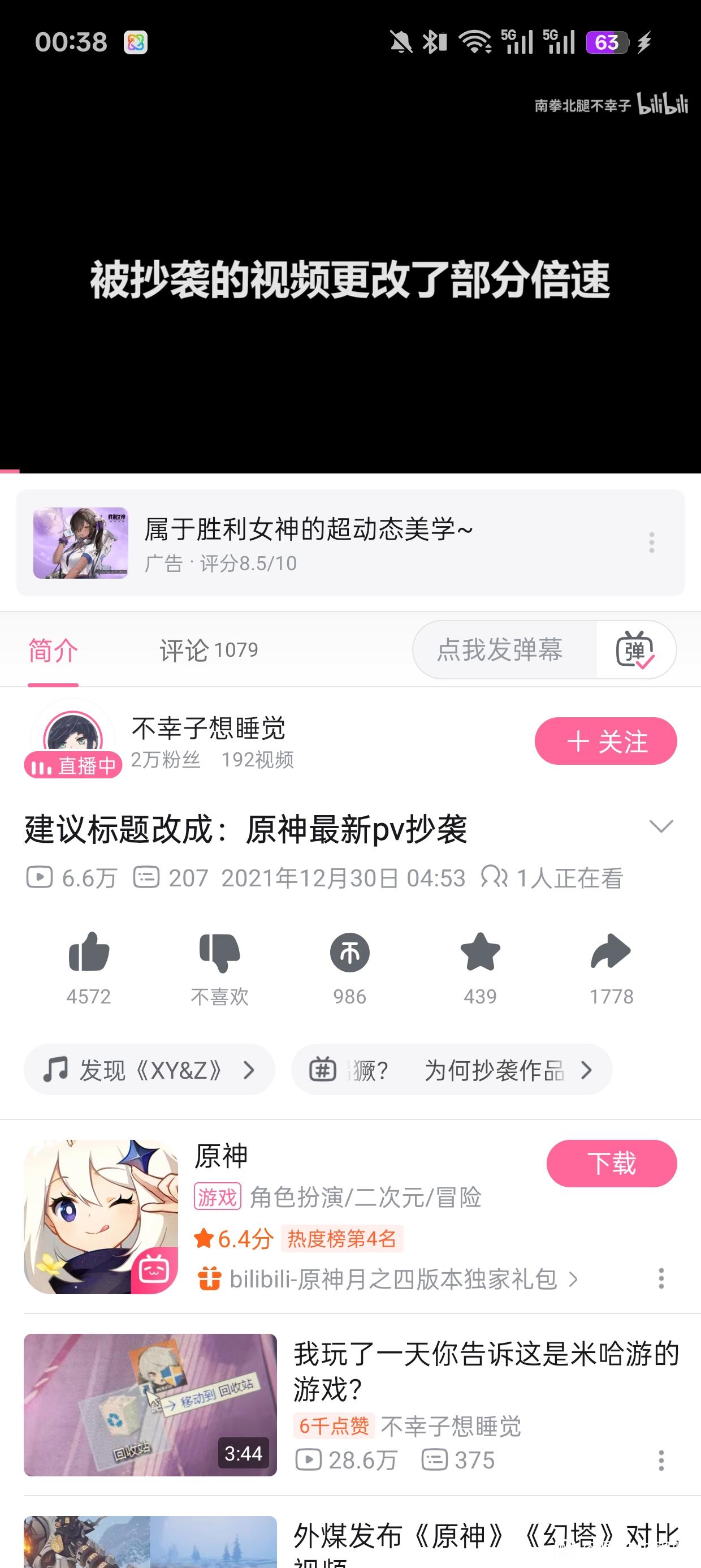Image resolution: width=701 pixels, height=1568 pixels.
Task: Add the video to favorites
Action: coord(480,952)
